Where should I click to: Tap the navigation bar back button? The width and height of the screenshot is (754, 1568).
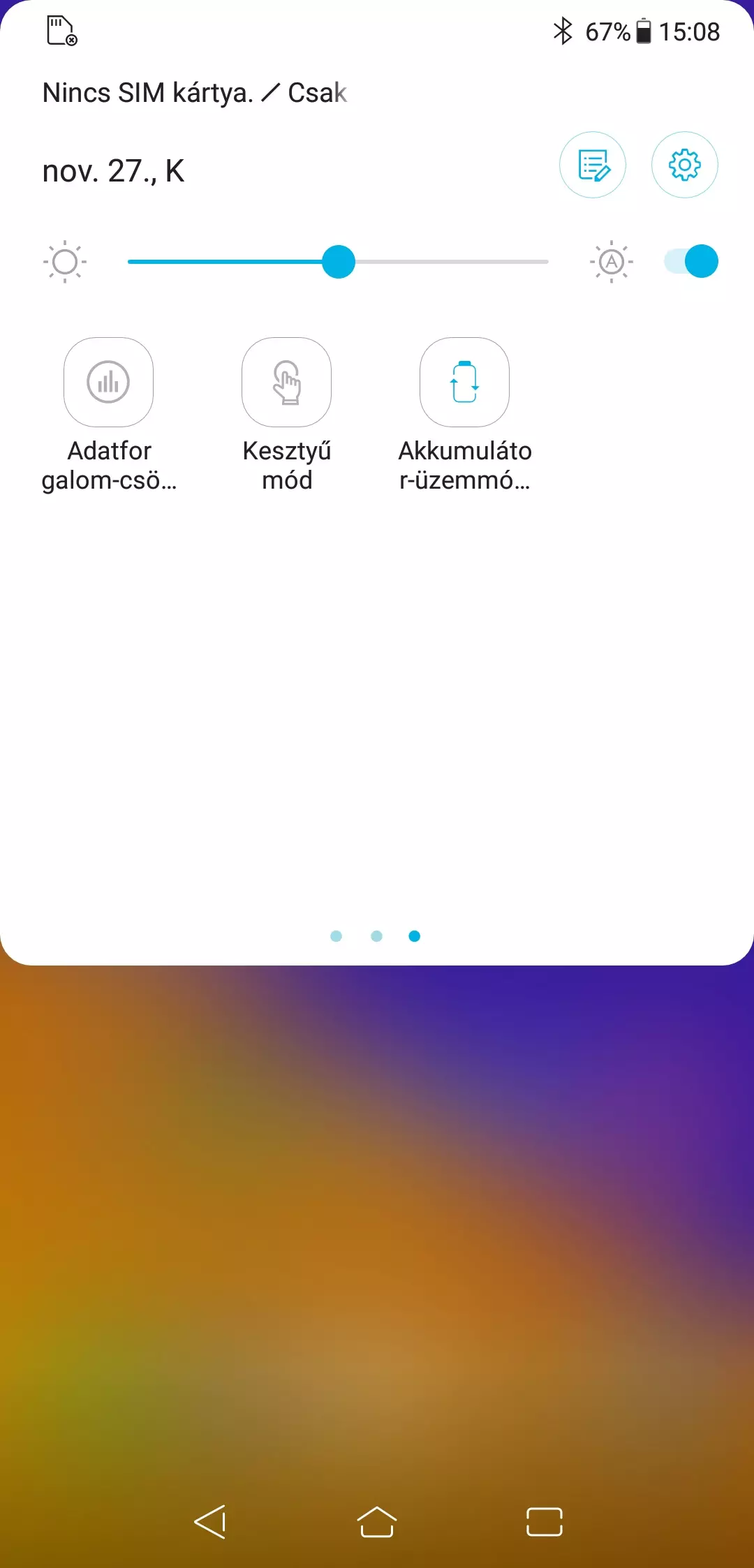[x=210, y=1521]
